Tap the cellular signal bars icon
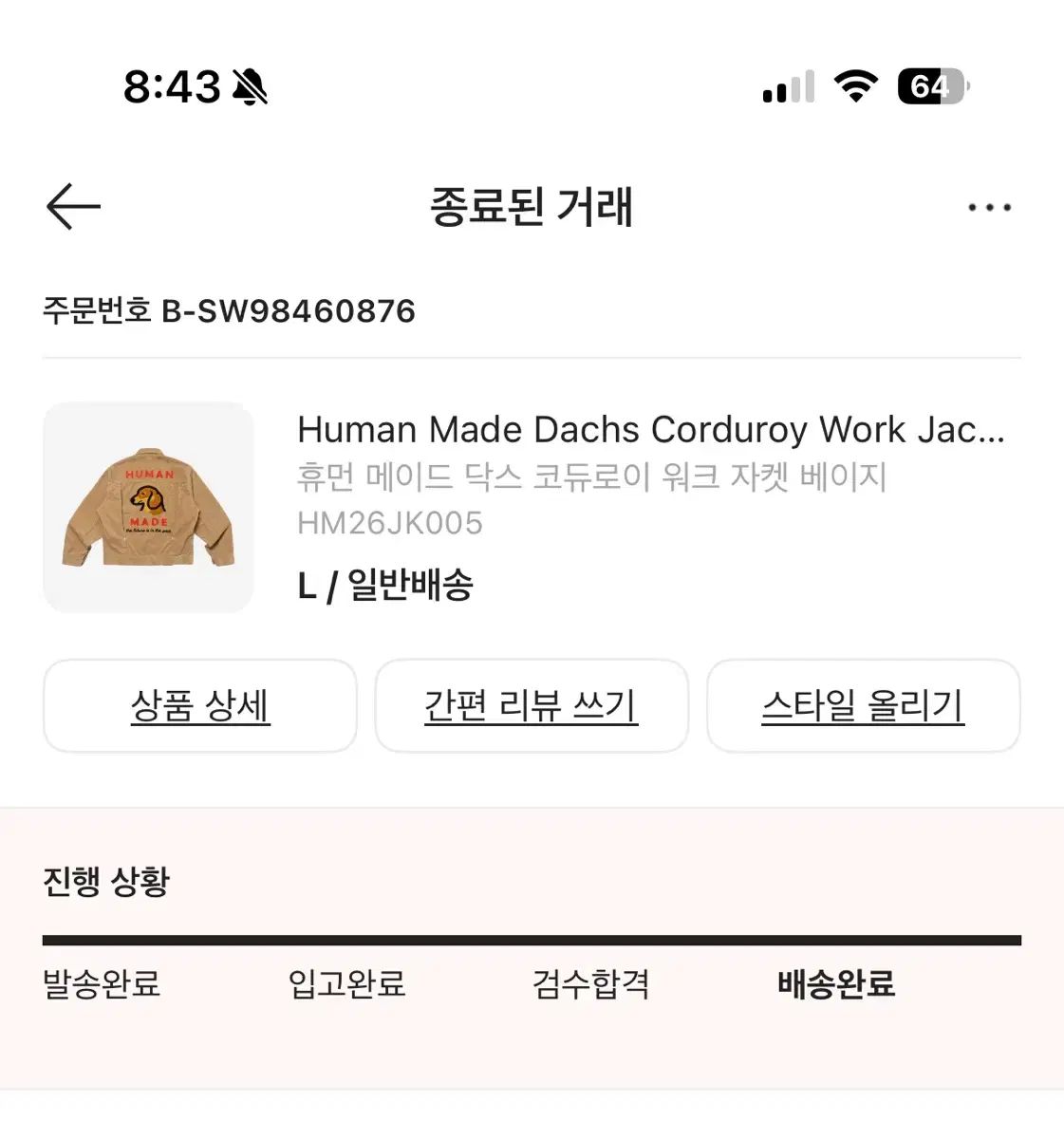This screenshot has height=1139, width=1064. [x=786, y=87]
